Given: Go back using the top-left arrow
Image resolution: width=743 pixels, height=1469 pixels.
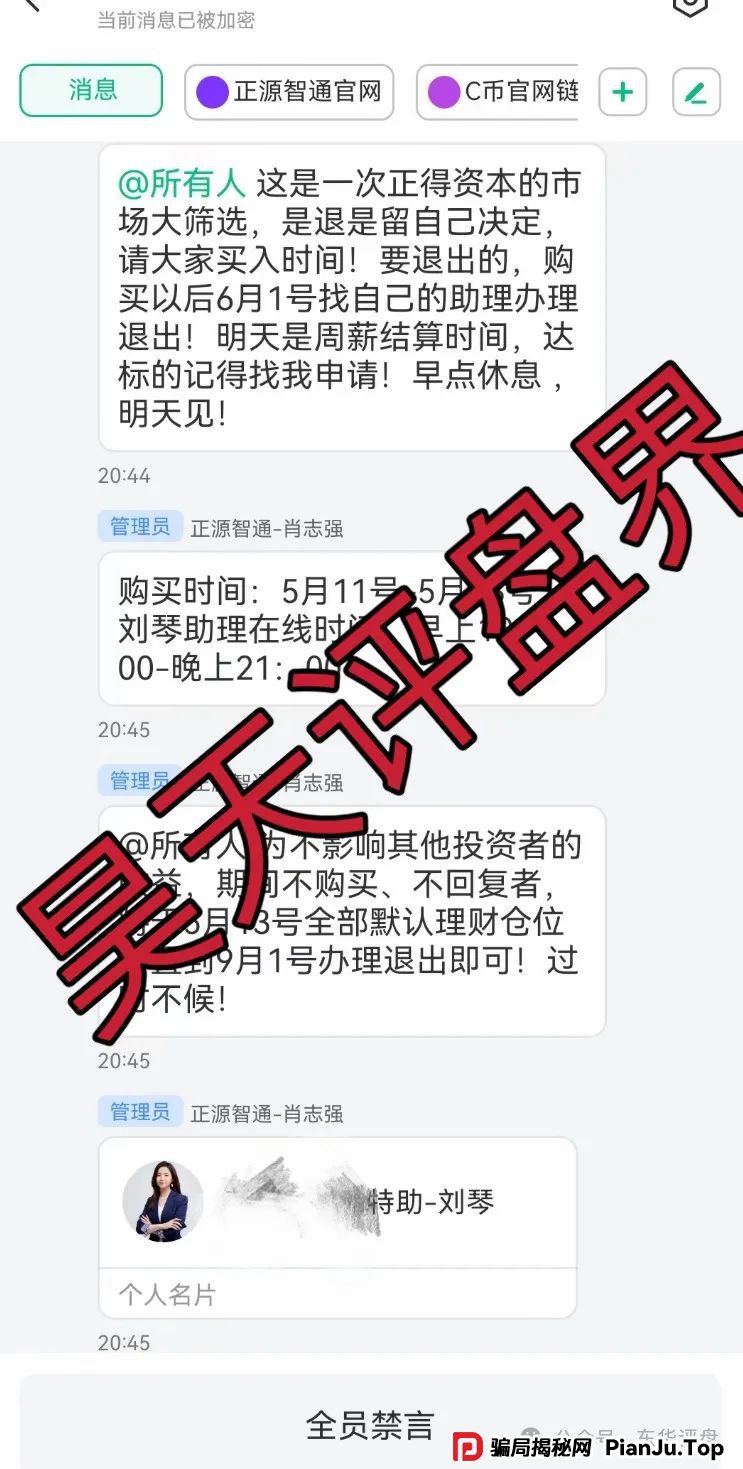Looking at the screenshot, I should coord(32,5).
